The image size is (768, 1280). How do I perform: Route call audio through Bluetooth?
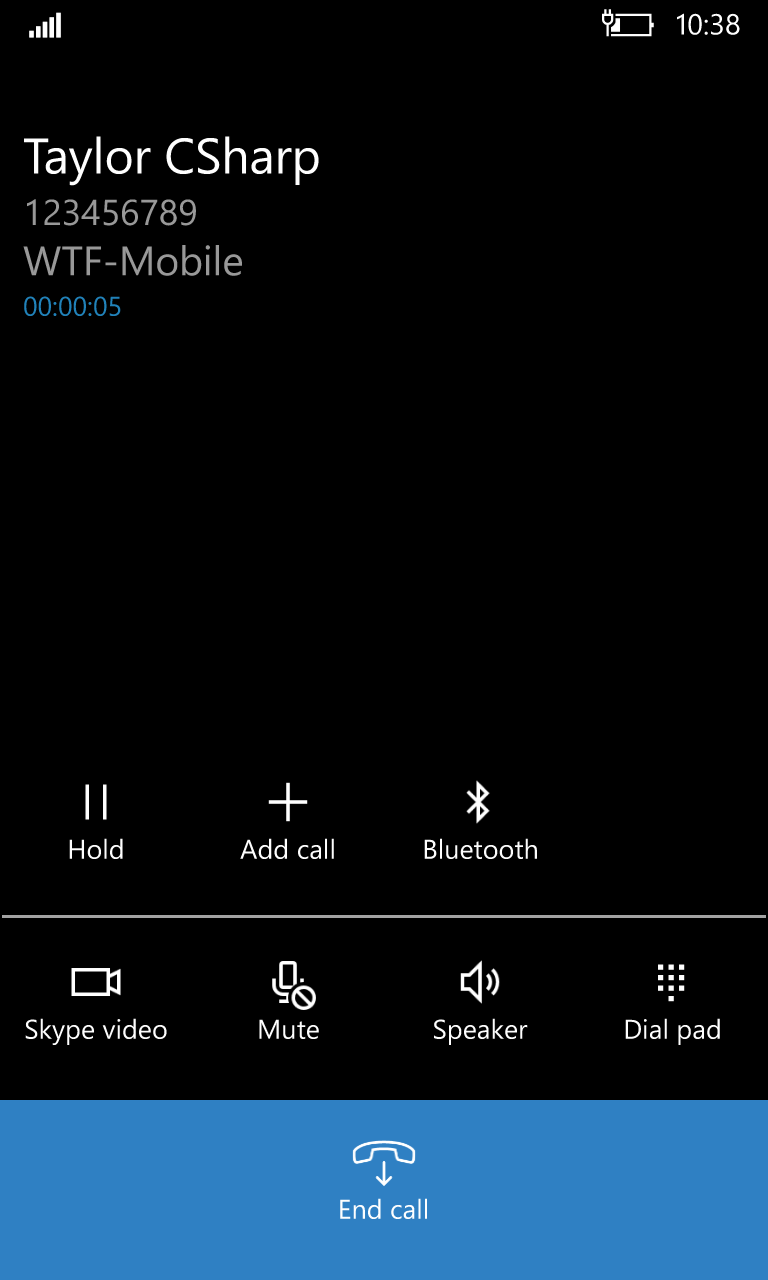point(480,821)
